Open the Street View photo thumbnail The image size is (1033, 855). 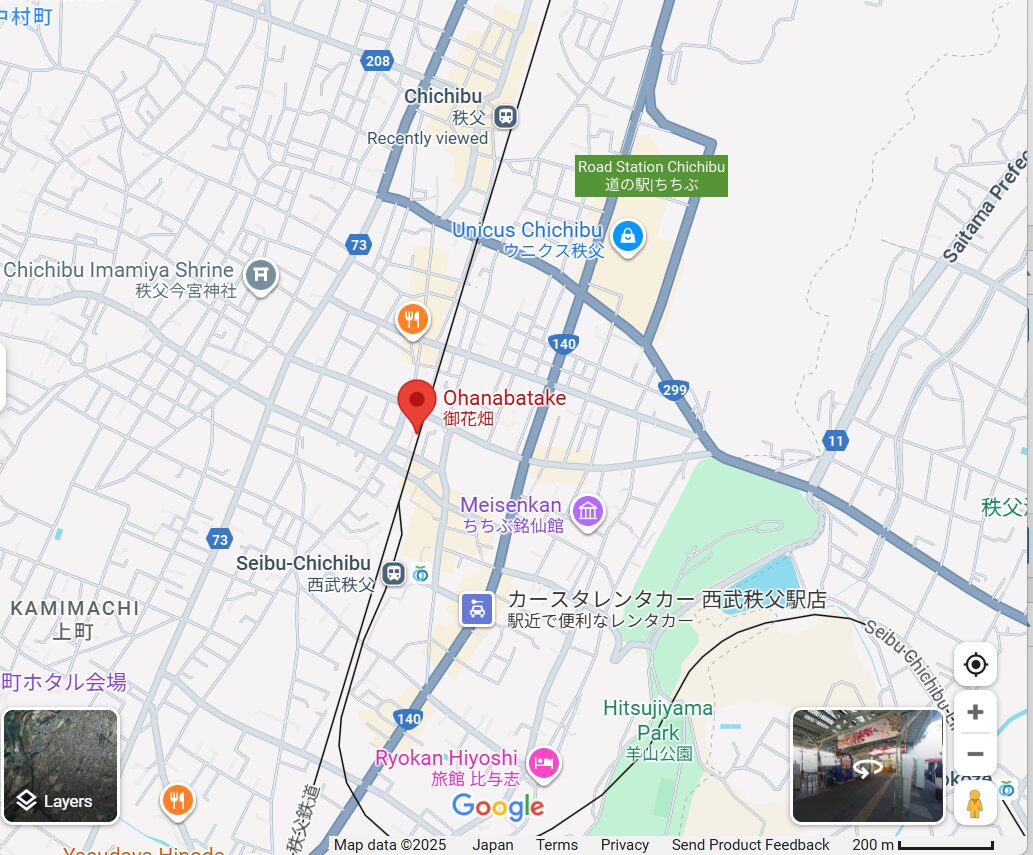867,765
